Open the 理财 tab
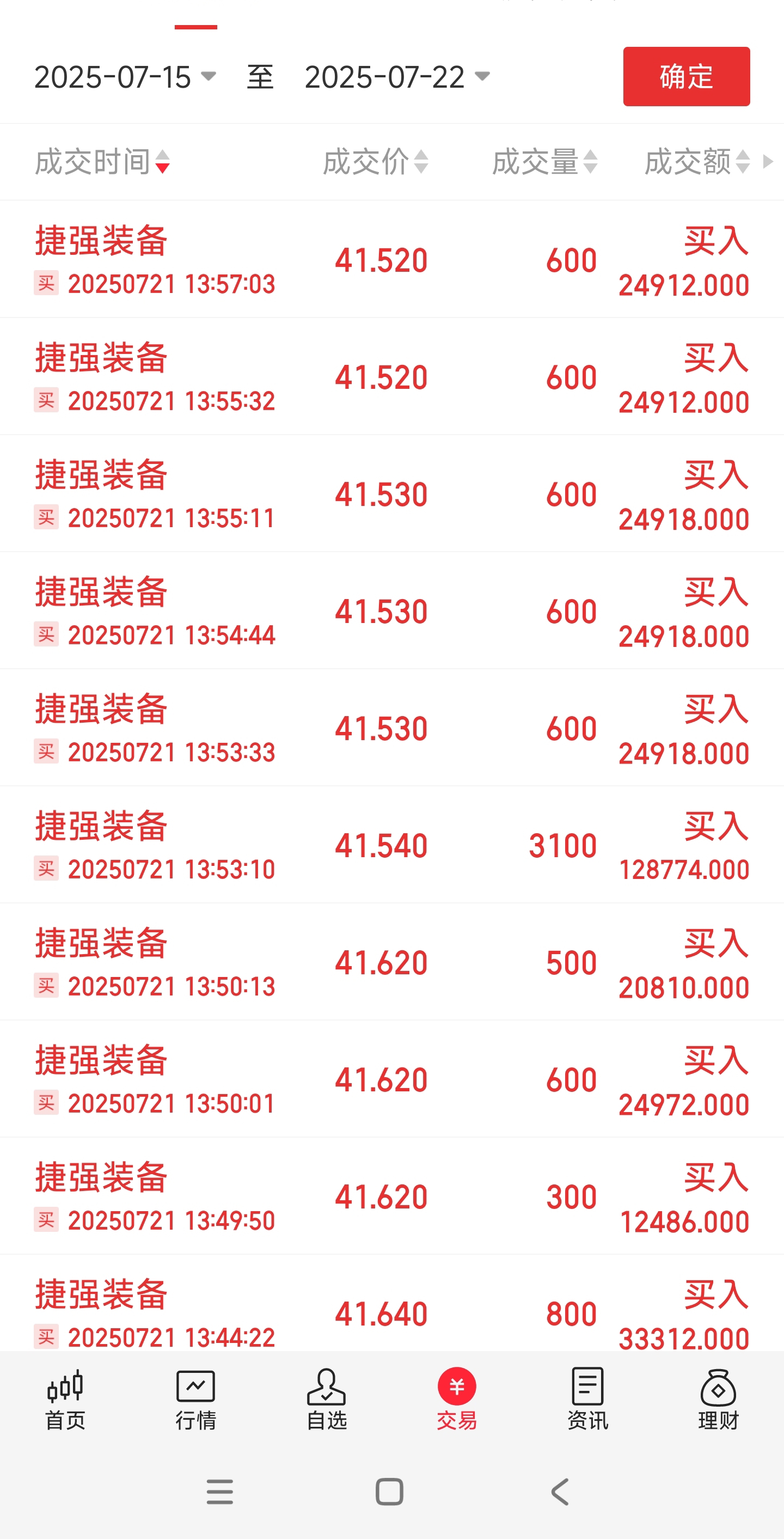The height and width of the screenshot is (1539, 784). point(718,1399)
